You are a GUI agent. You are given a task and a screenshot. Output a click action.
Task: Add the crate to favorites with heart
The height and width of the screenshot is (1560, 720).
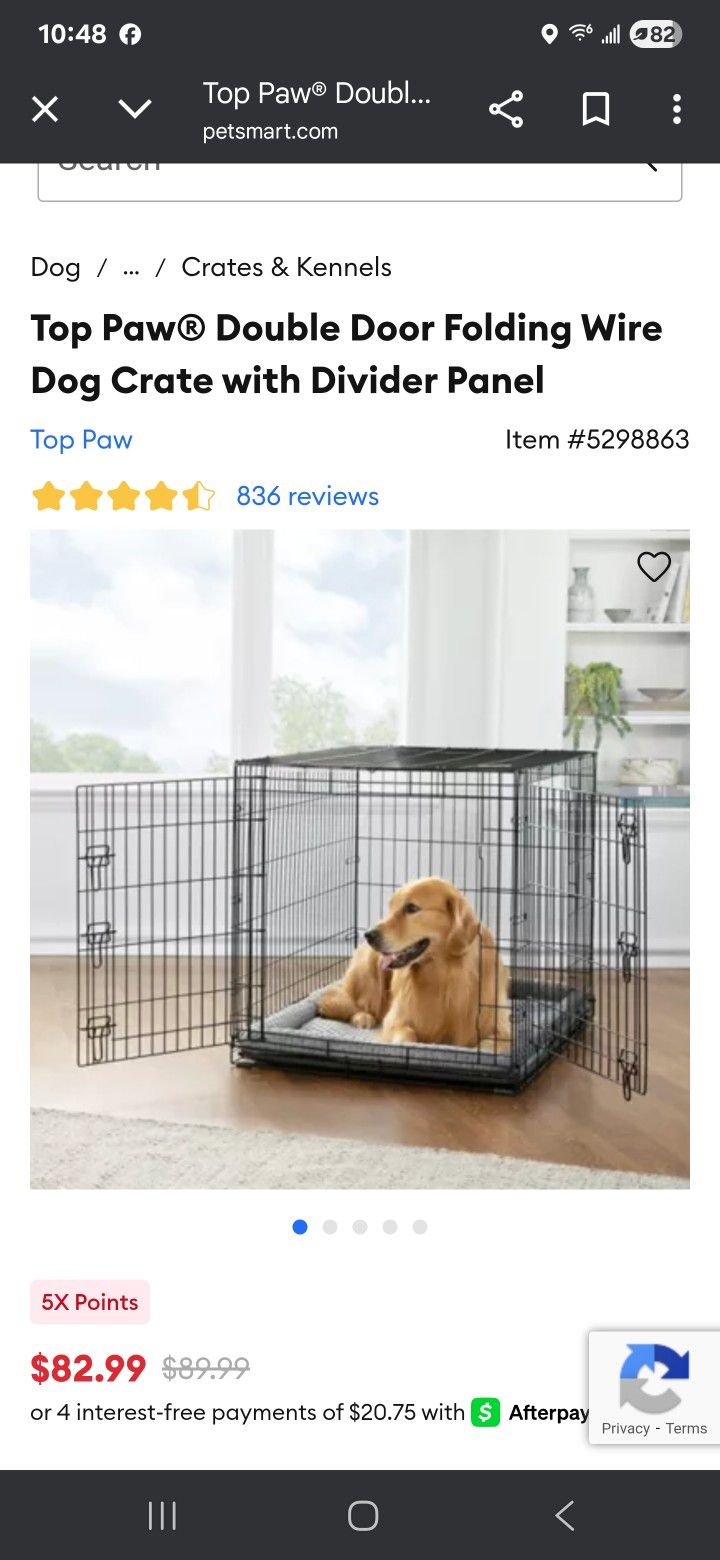(654, 567)
